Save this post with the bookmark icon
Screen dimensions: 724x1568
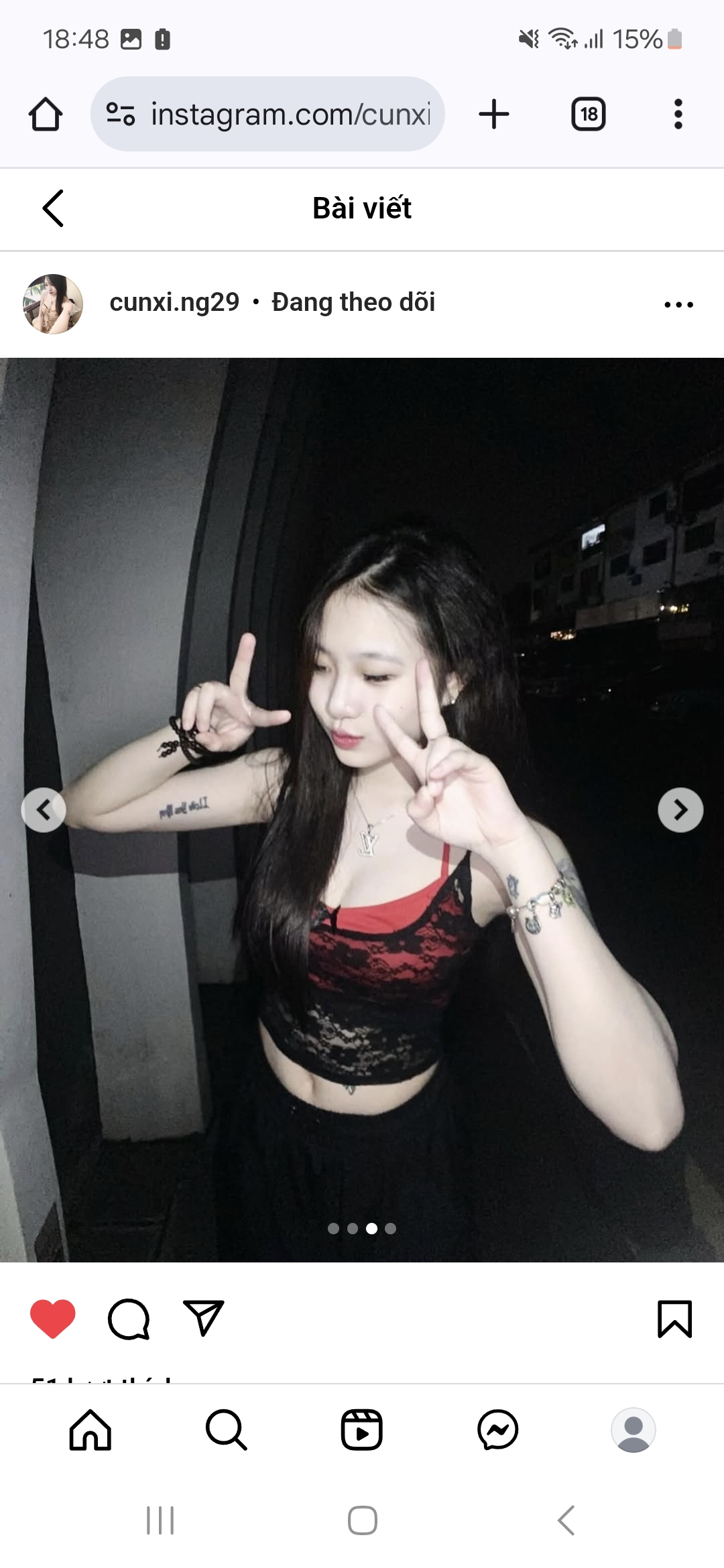click(674, 1319)
